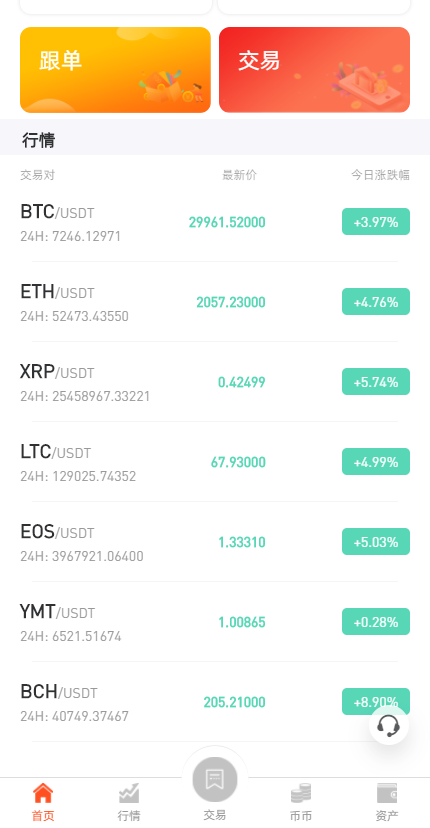Contact customer service via headset icon
This screenshot has height=828, width=430.
[389, 725]
